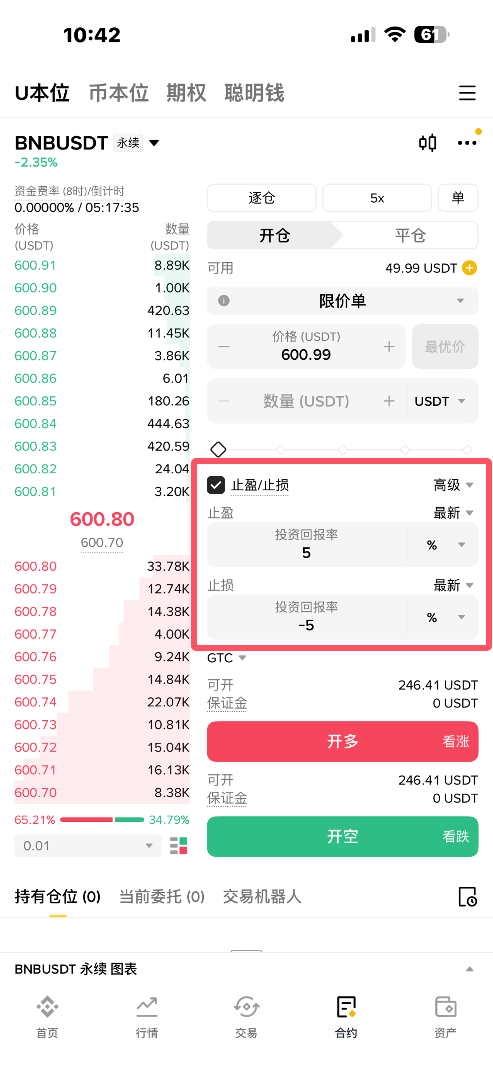This screenshot has height=1078, width=493.
Task: Open the 限价单 order type dropdown
Action: click(342, 300)
